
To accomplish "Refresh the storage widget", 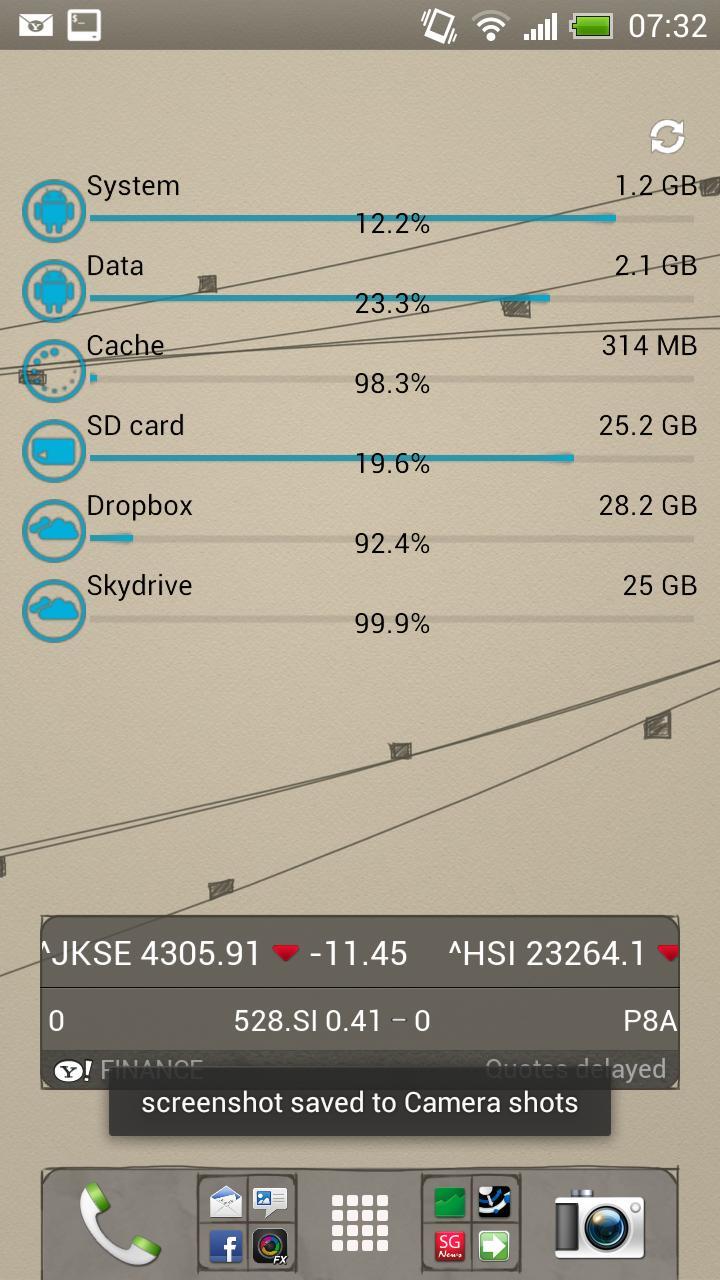I will coord(667,137).
